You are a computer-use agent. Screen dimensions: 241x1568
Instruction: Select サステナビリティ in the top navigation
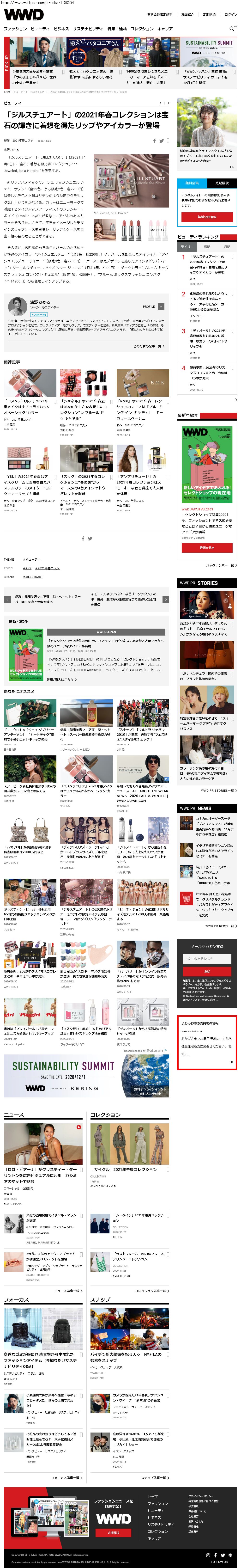(x=88, y=29)
